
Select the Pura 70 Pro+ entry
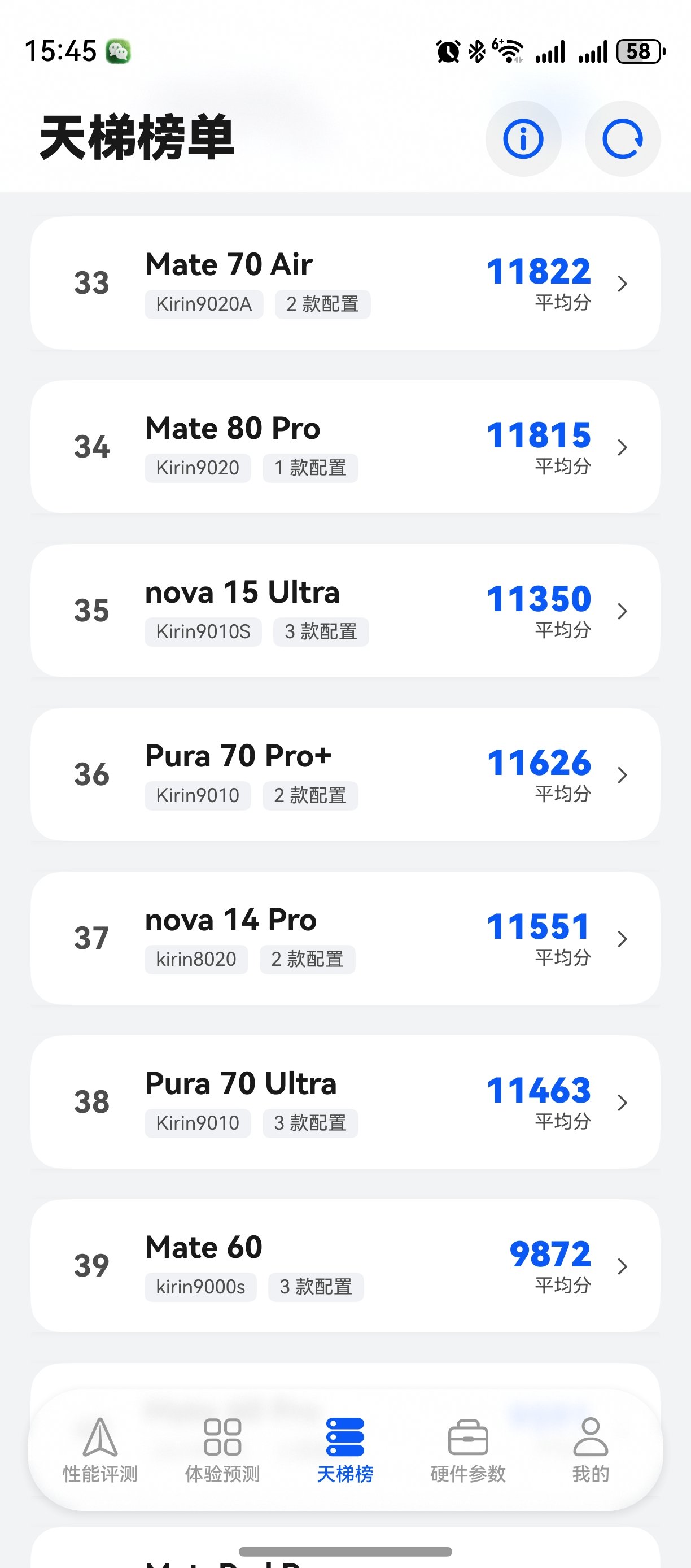click(345, 774)
